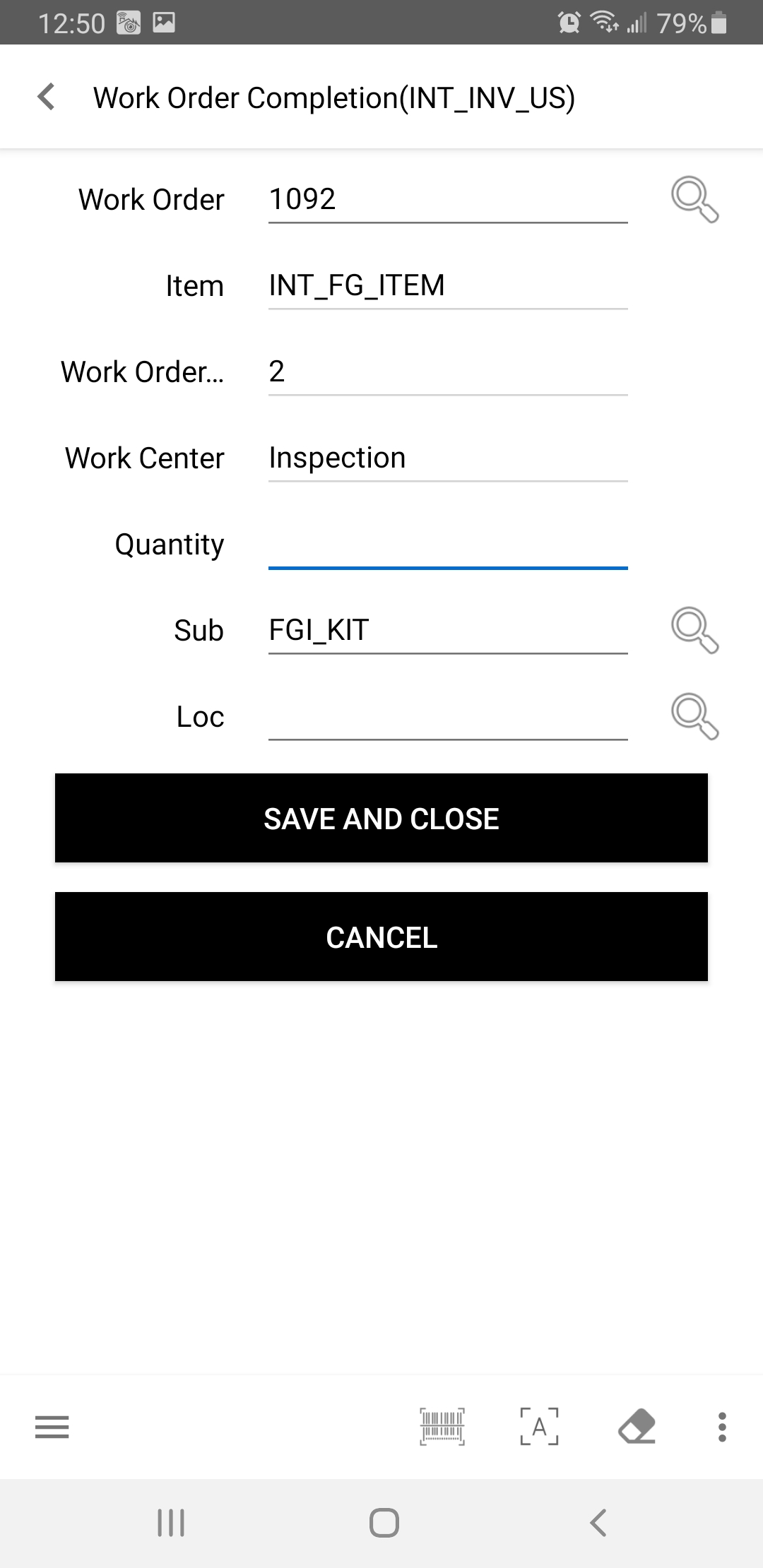Image resolution: width=763 pixels, height=1568 pixels.
Task: Cancel the work order completion
Action: point(381,937)
